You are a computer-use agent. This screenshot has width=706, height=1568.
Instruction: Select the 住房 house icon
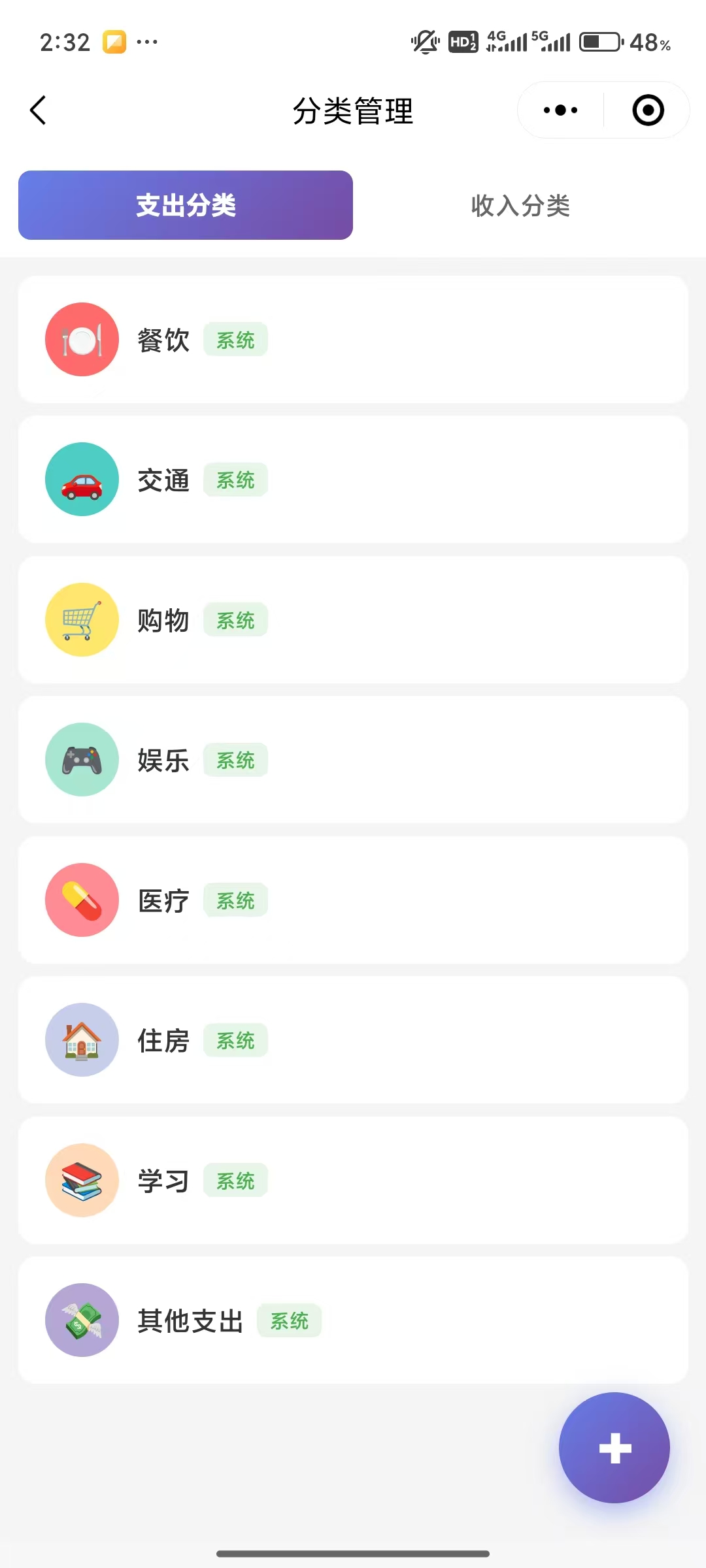click(81, 1040)
